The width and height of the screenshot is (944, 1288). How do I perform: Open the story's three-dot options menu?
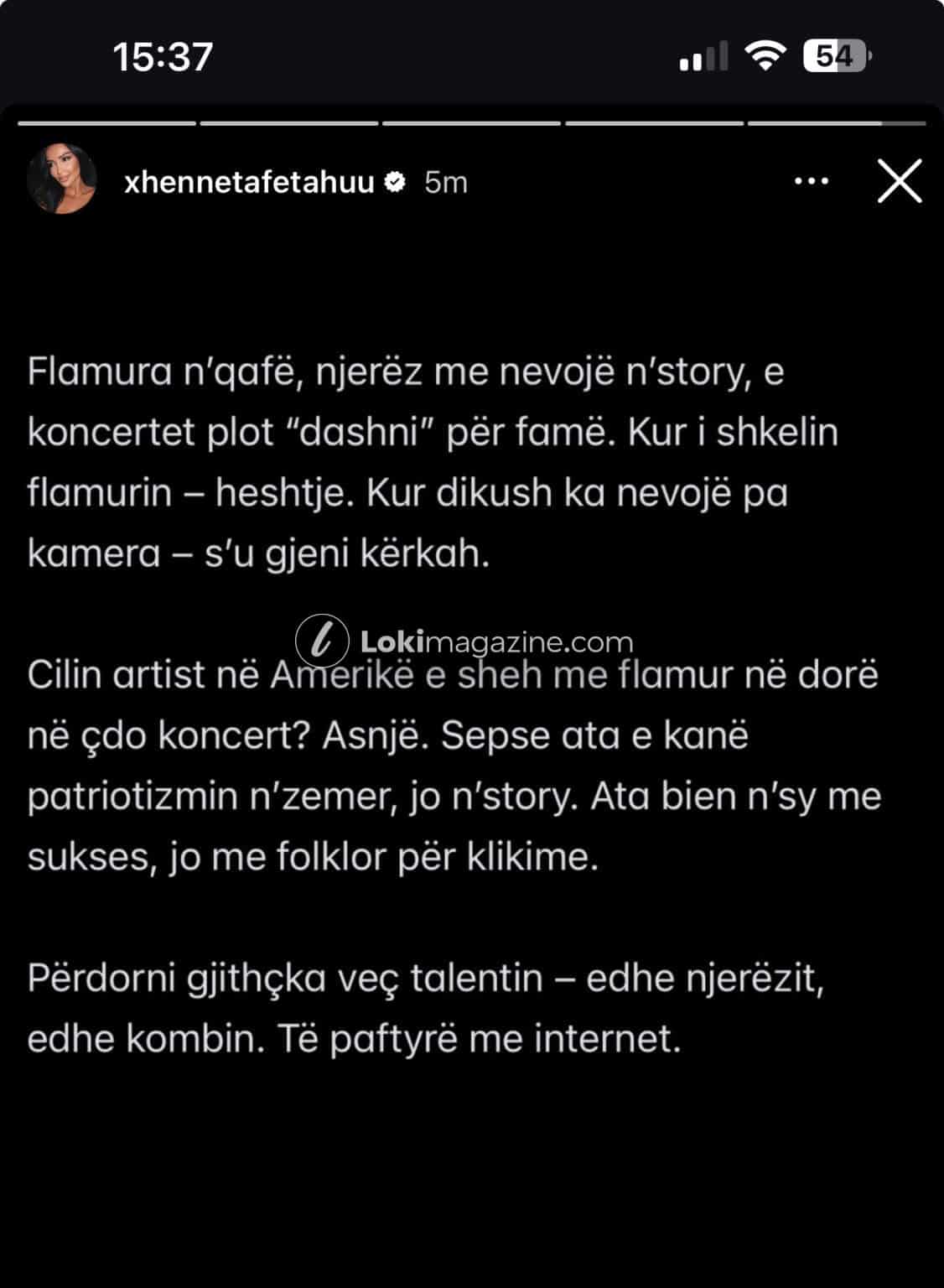(x=811, y=181)
